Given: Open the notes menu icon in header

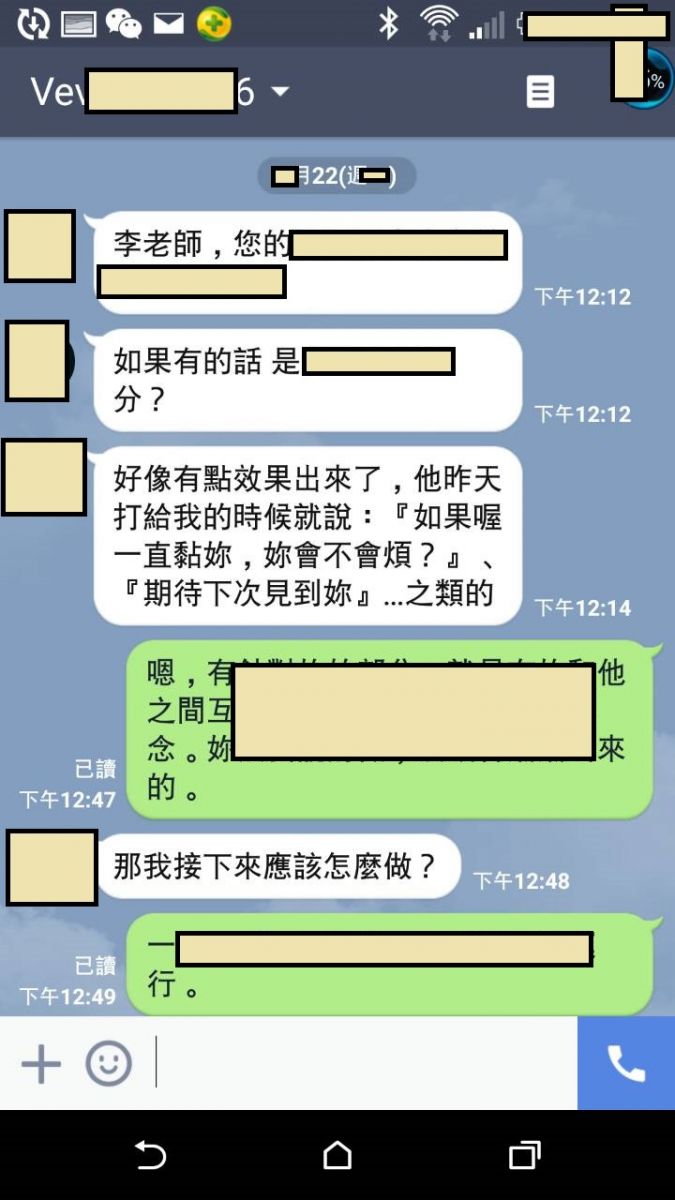Looking at the screenshot, I should click(540, 92).
